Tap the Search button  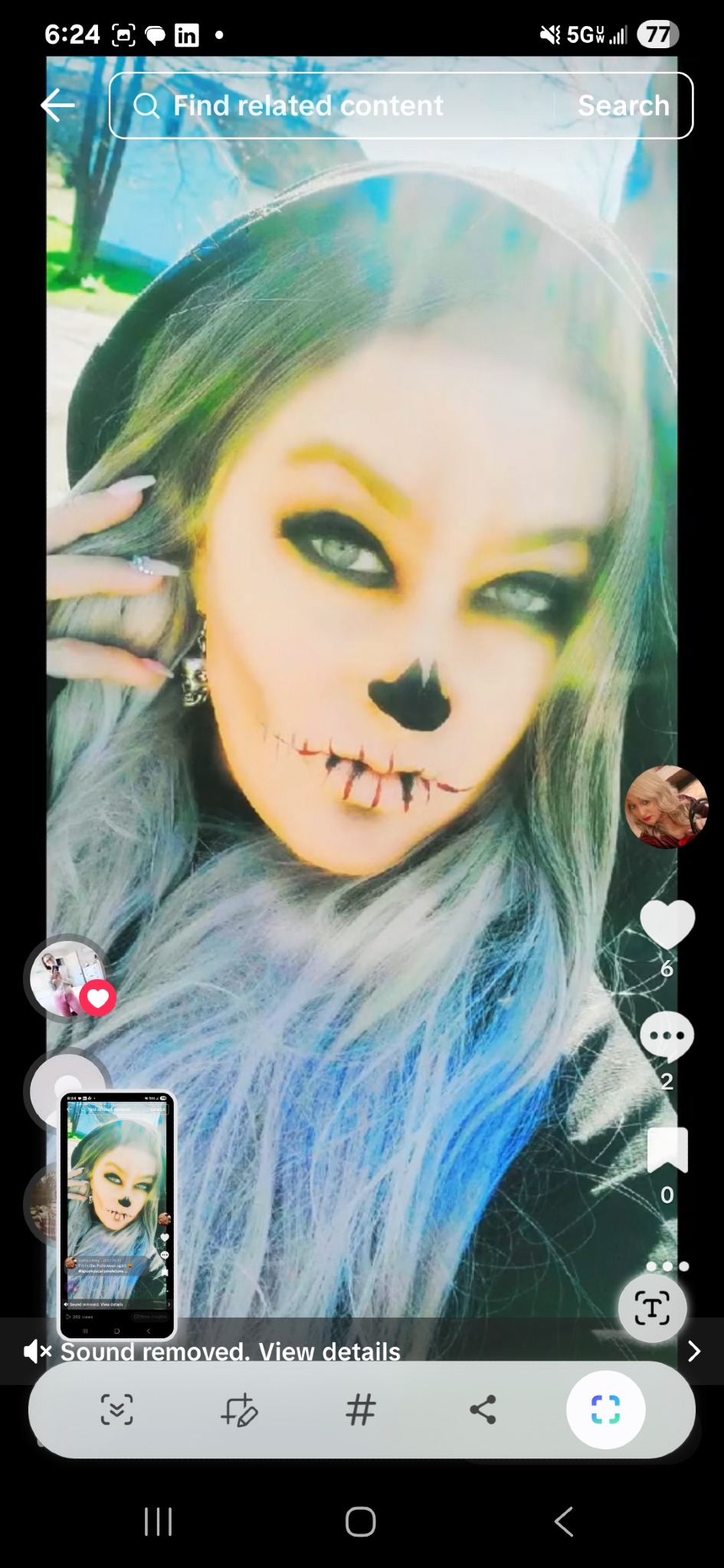point(624,106)
